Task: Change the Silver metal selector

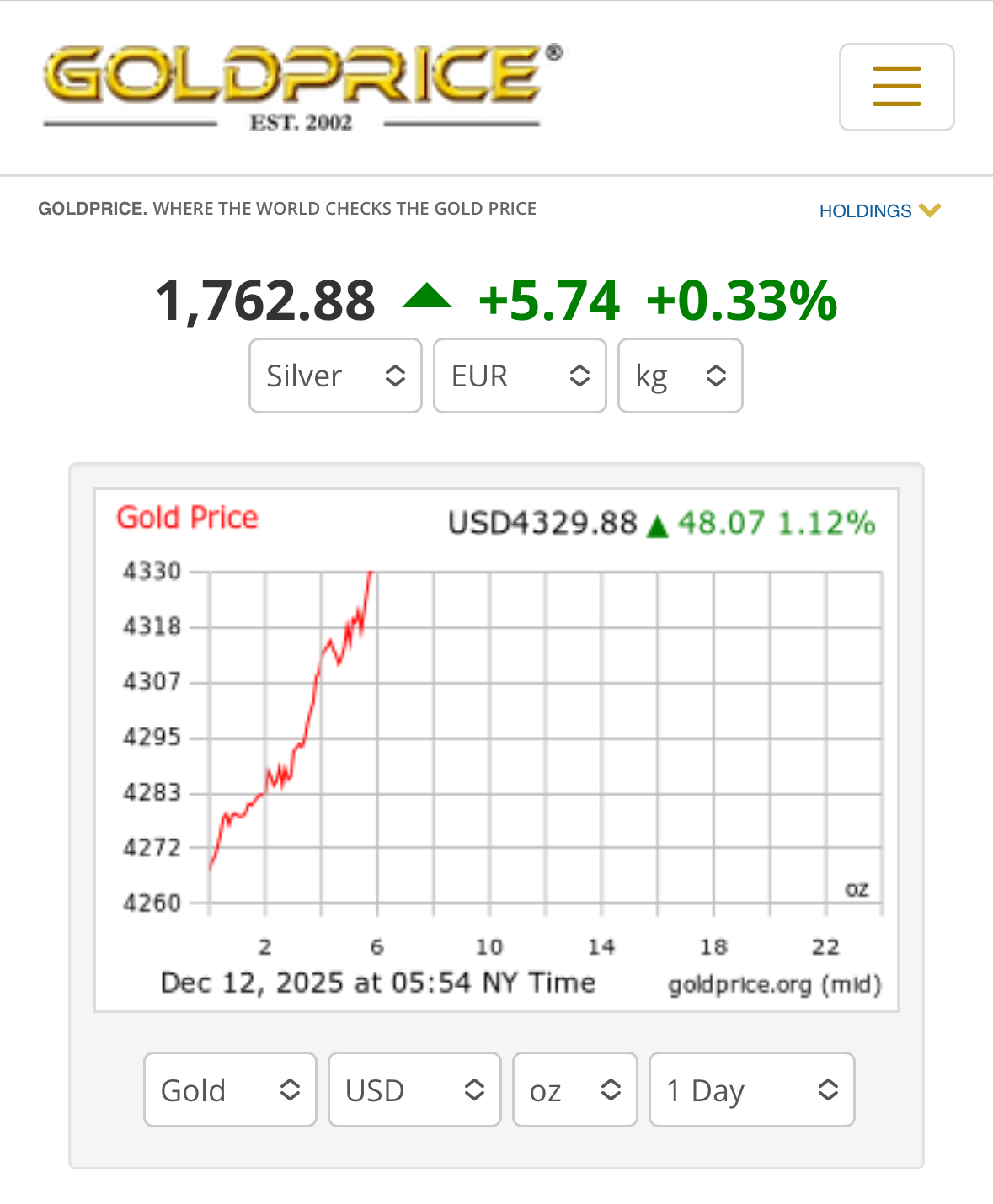Action: click(335, 376)
